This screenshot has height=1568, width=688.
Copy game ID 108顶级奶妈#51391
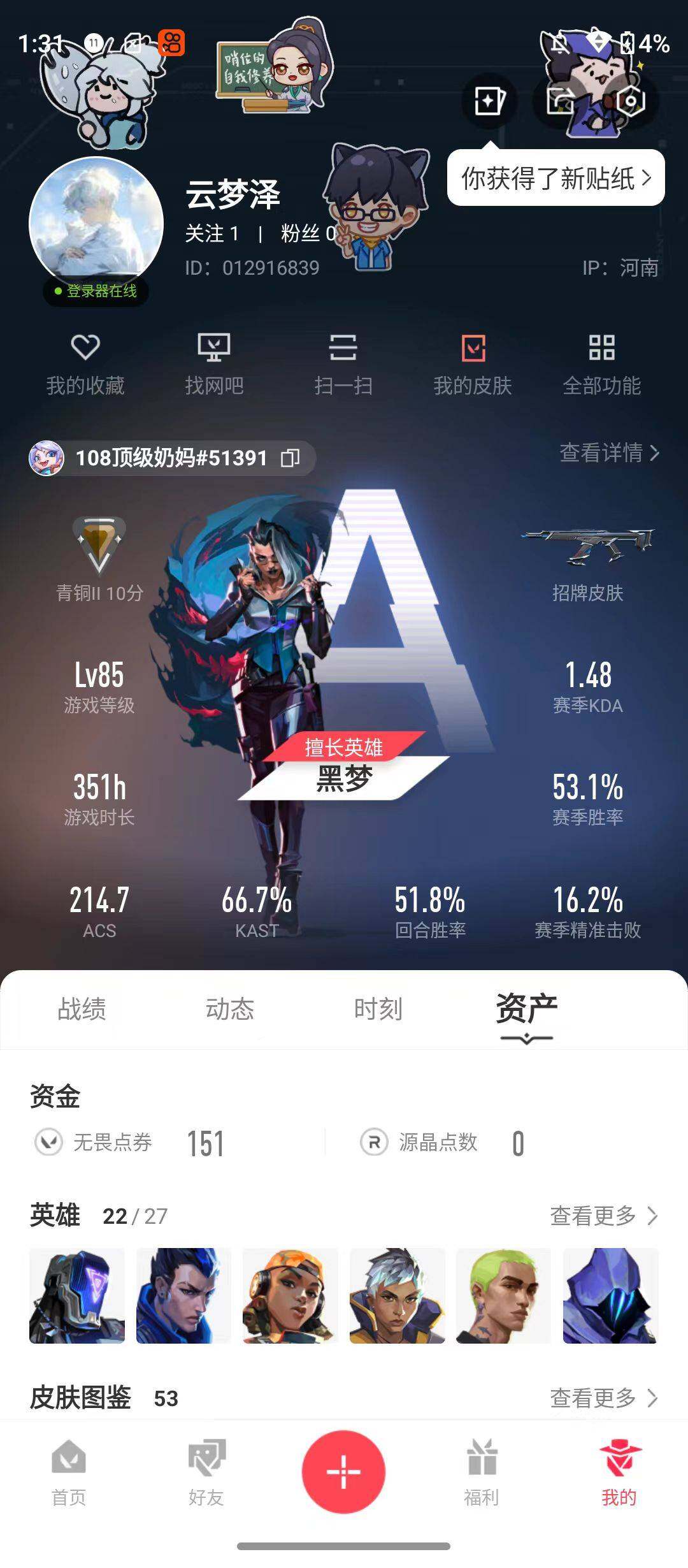(290, 458)
